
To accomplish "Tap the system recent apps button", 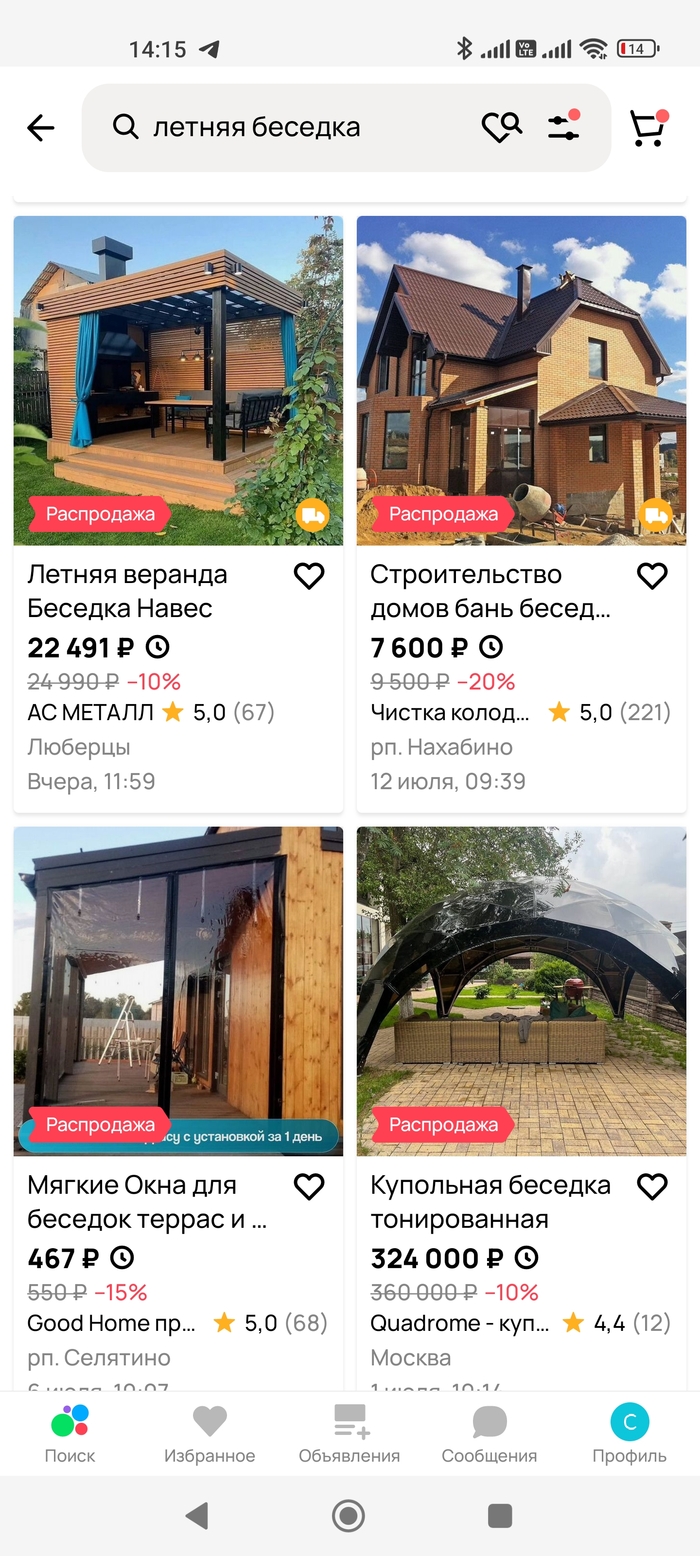I will 500,1516.
